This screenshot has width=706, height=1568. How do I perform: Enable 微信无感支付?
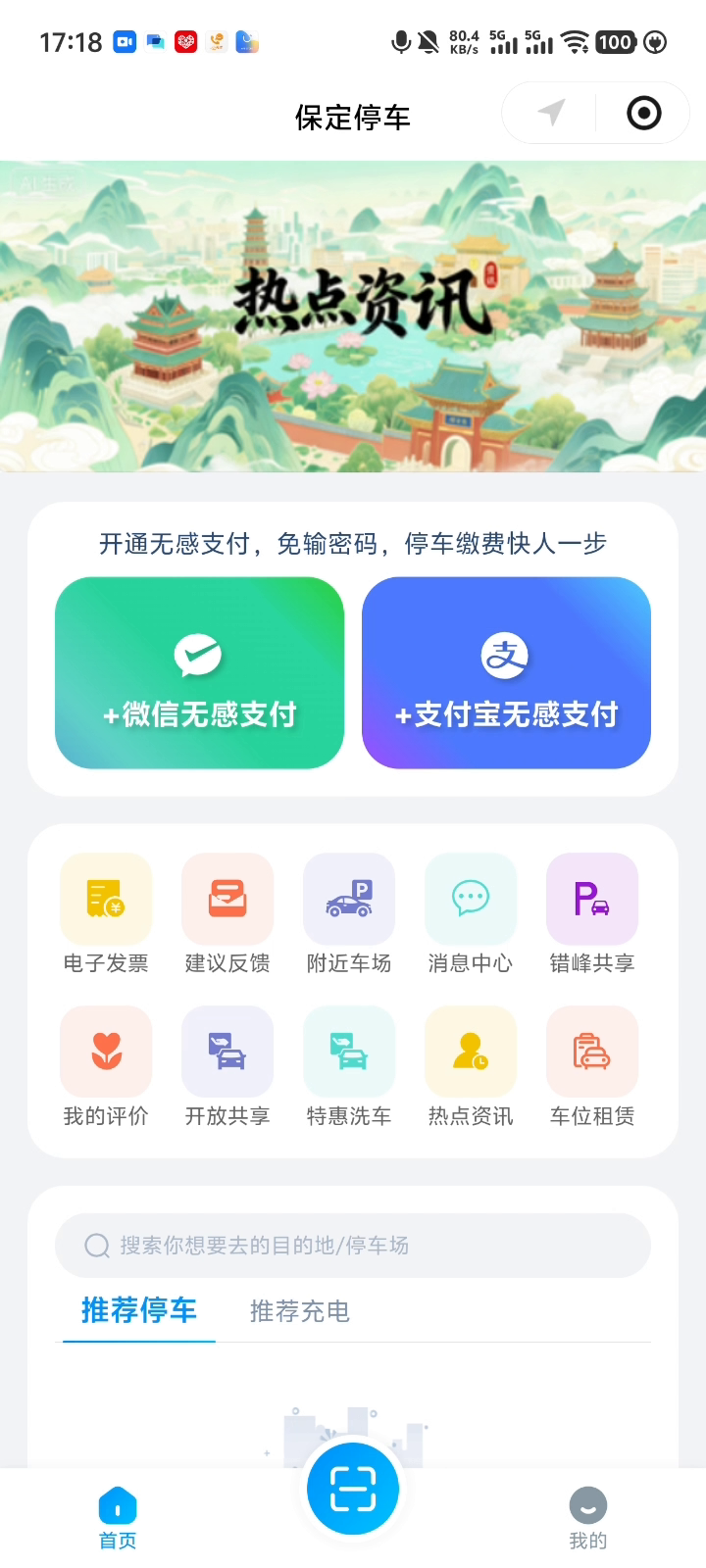tap(200, 673)
